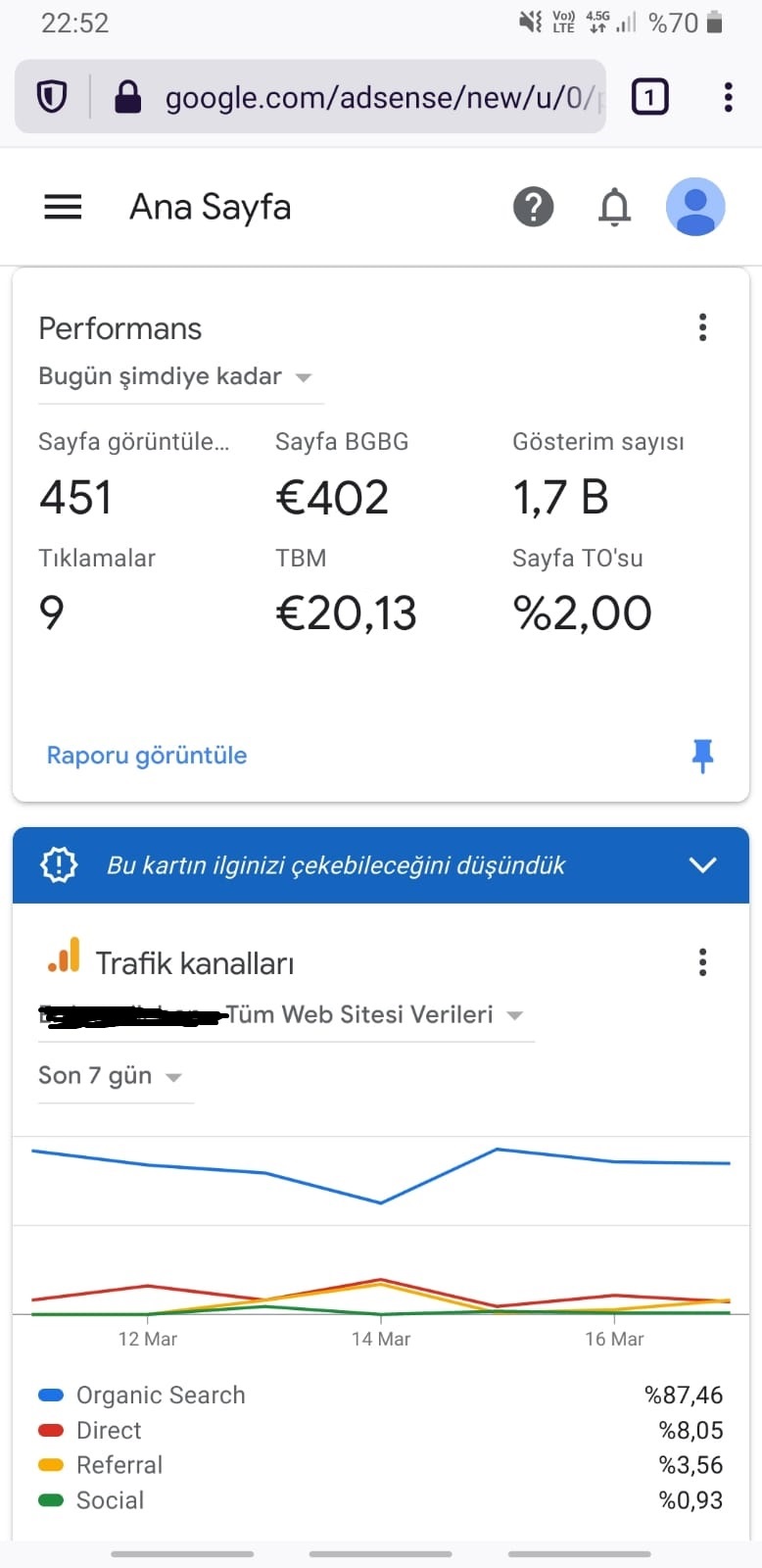Tap the shield tracking protection icon

[51, 97]
